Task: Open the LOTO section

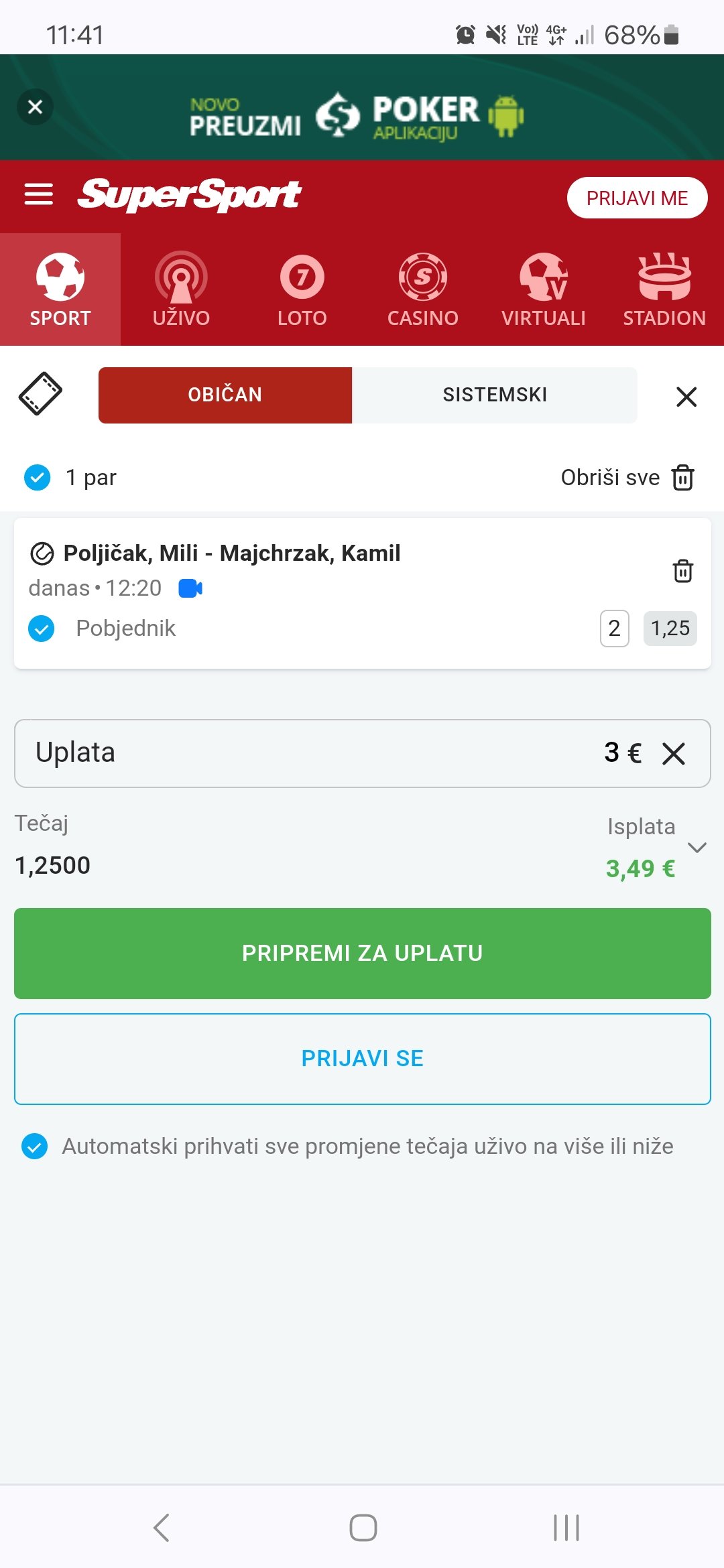Action: pyautogui.click(x=302, y=289)
